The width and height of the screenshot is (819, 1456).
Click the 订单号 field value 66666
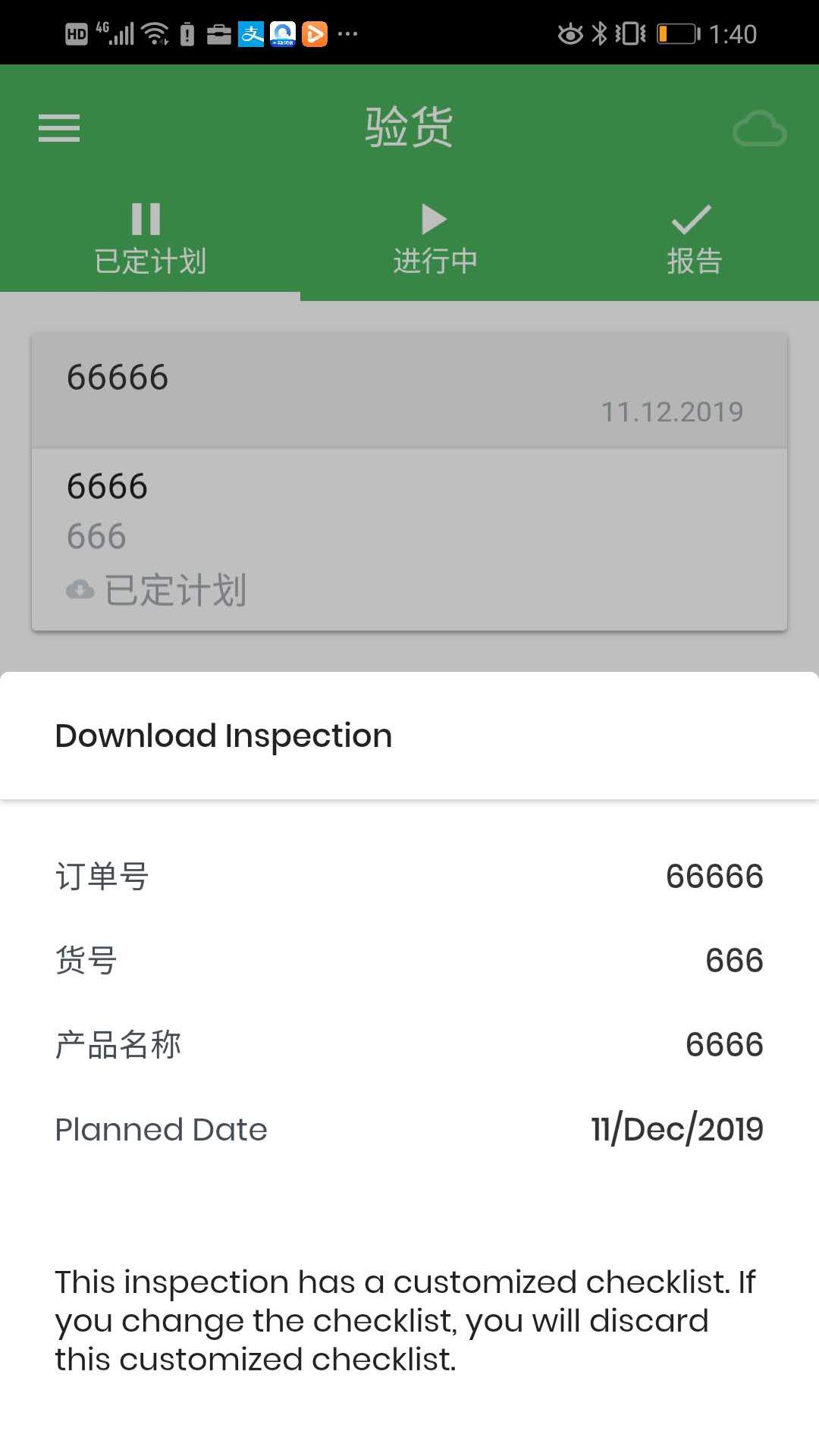pyautogui.click(x=714, y=875)
